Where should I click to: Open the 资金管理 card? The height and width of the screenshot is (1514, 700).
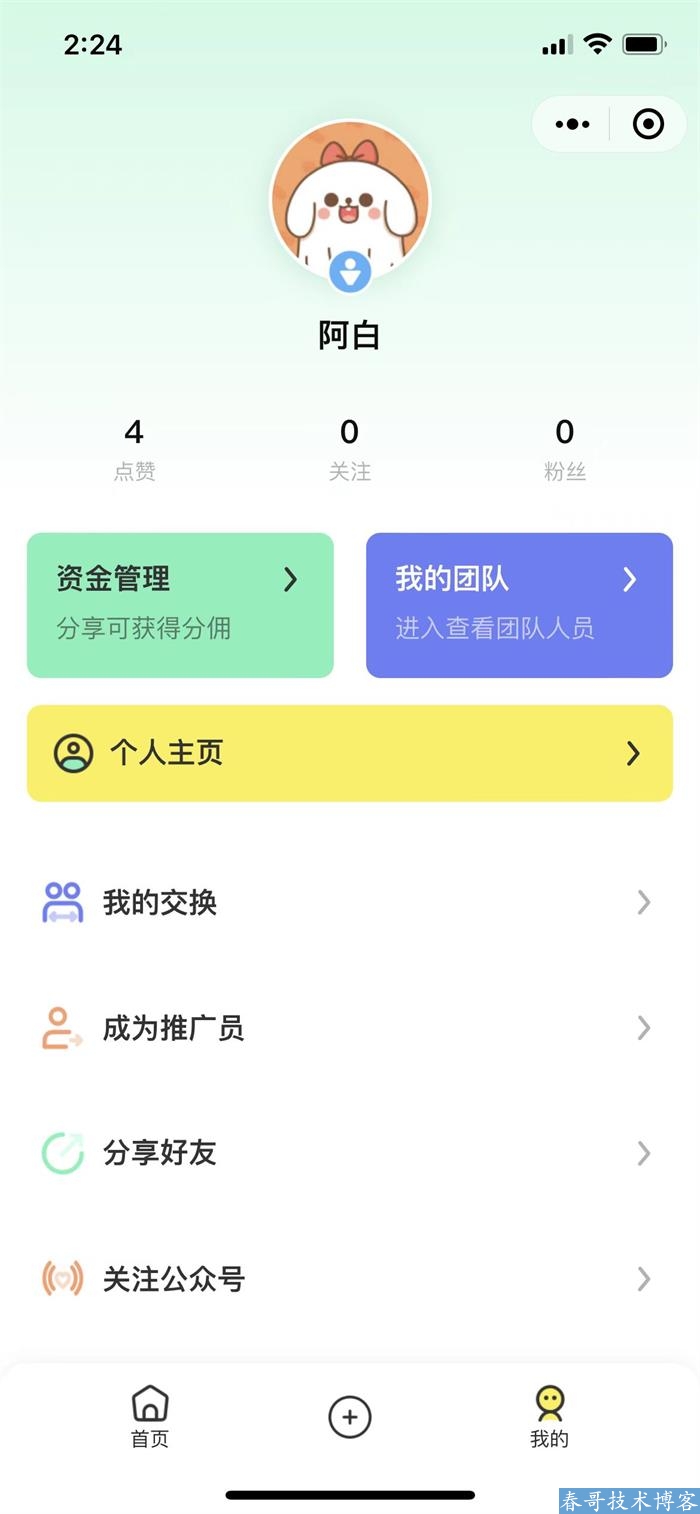tap(180, 604)
